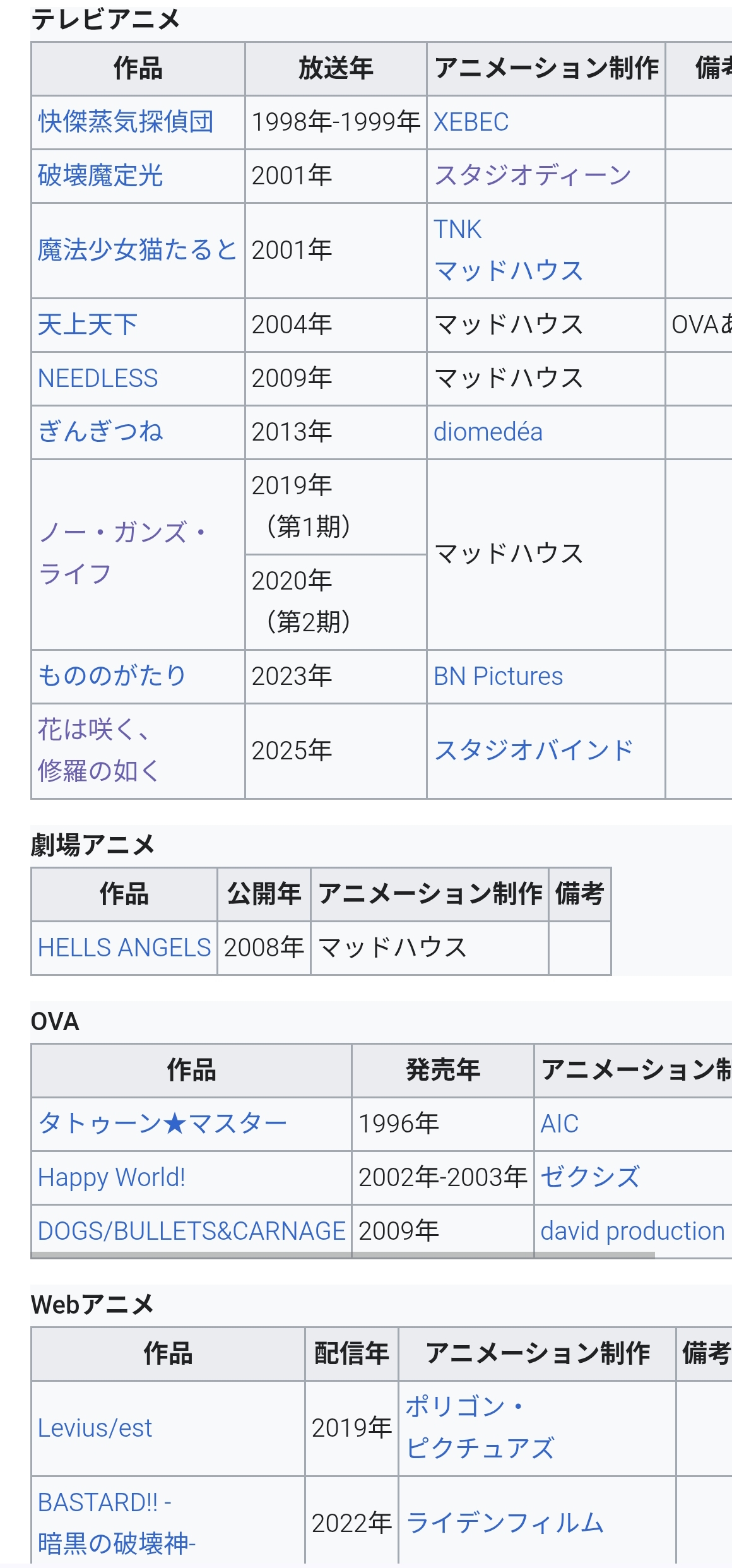Viewport: 732px width, 1568px height.
Task: Open the タトゥーン★マスター link
Action: click(x=163, y=1124)
